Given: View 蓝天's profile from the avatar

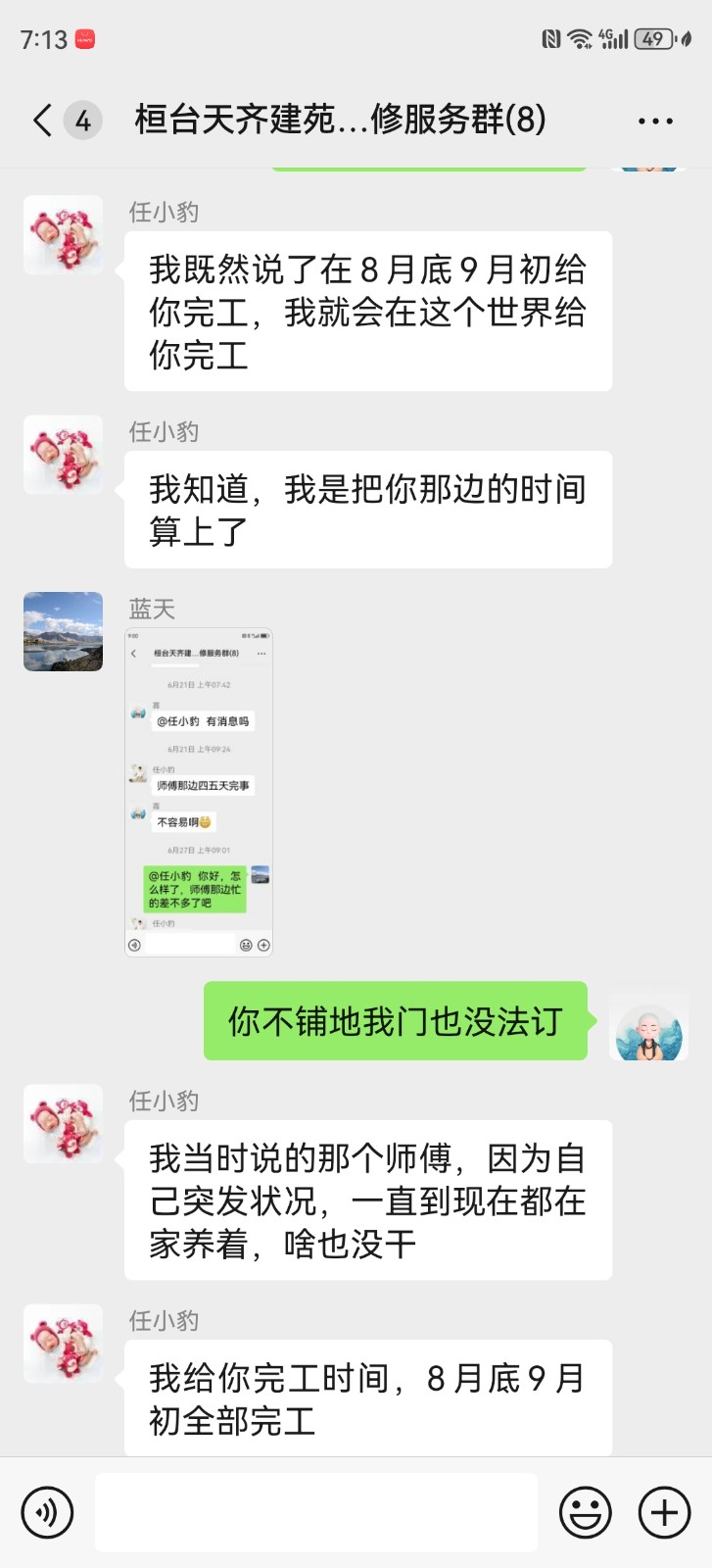Looking at the screenshot, I should 63,631.
